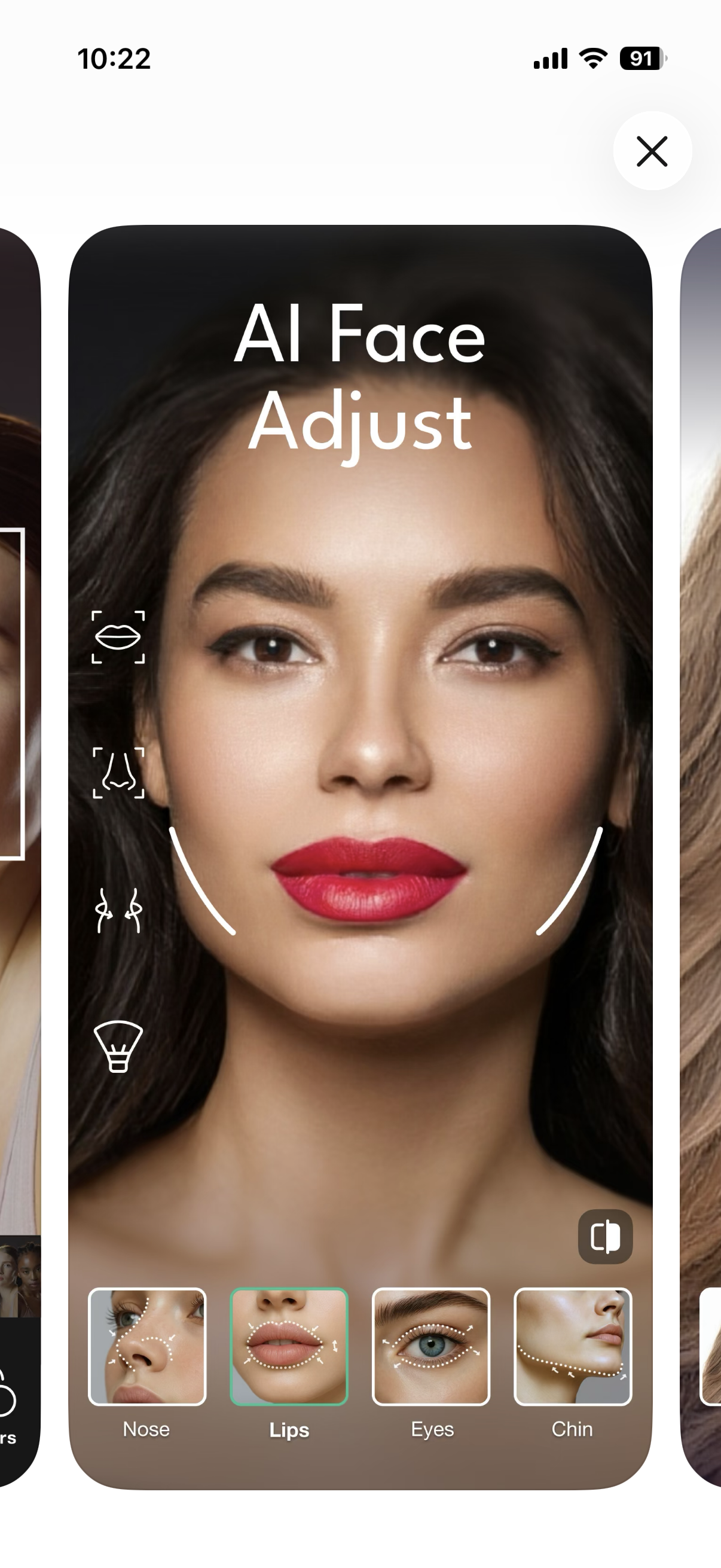Select the previous feature card on left
This screenshot has height=1568, width=721.
19,852
